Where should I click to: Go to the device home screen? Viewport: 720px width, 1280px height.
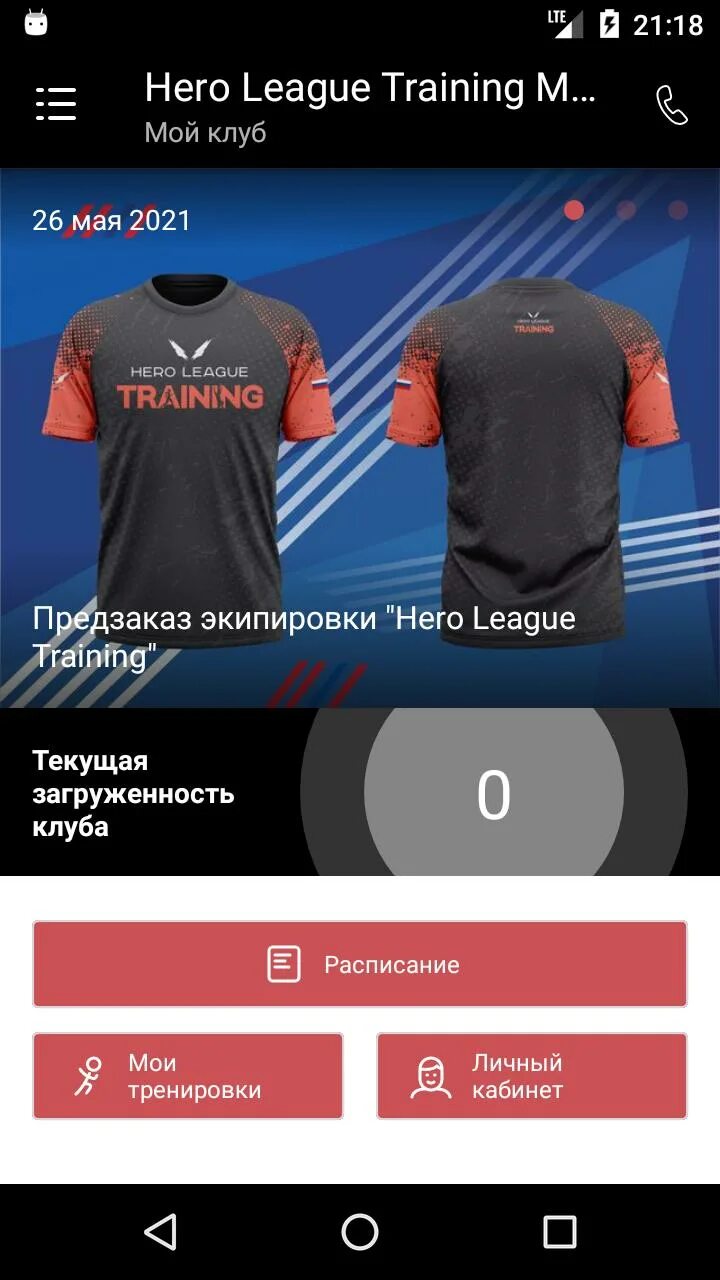point(360,1232)
